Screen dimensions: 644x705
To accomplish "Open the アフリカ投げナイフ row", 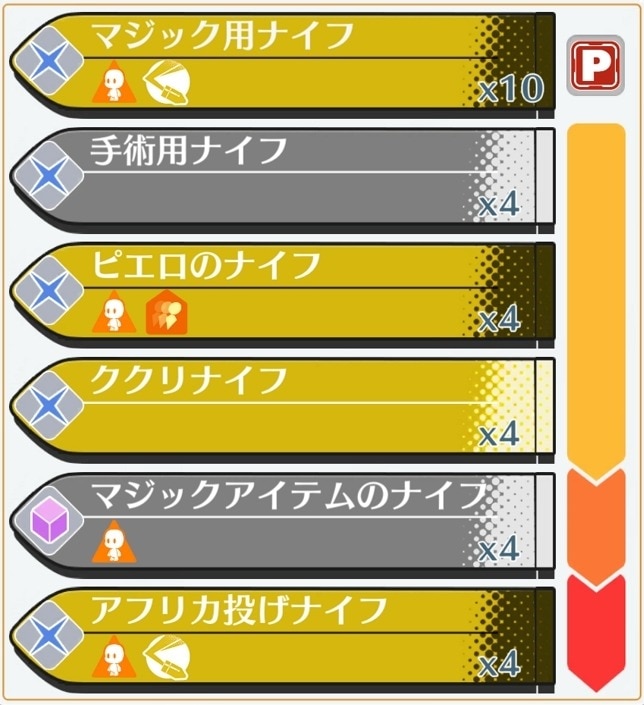I will click(282, 640).
